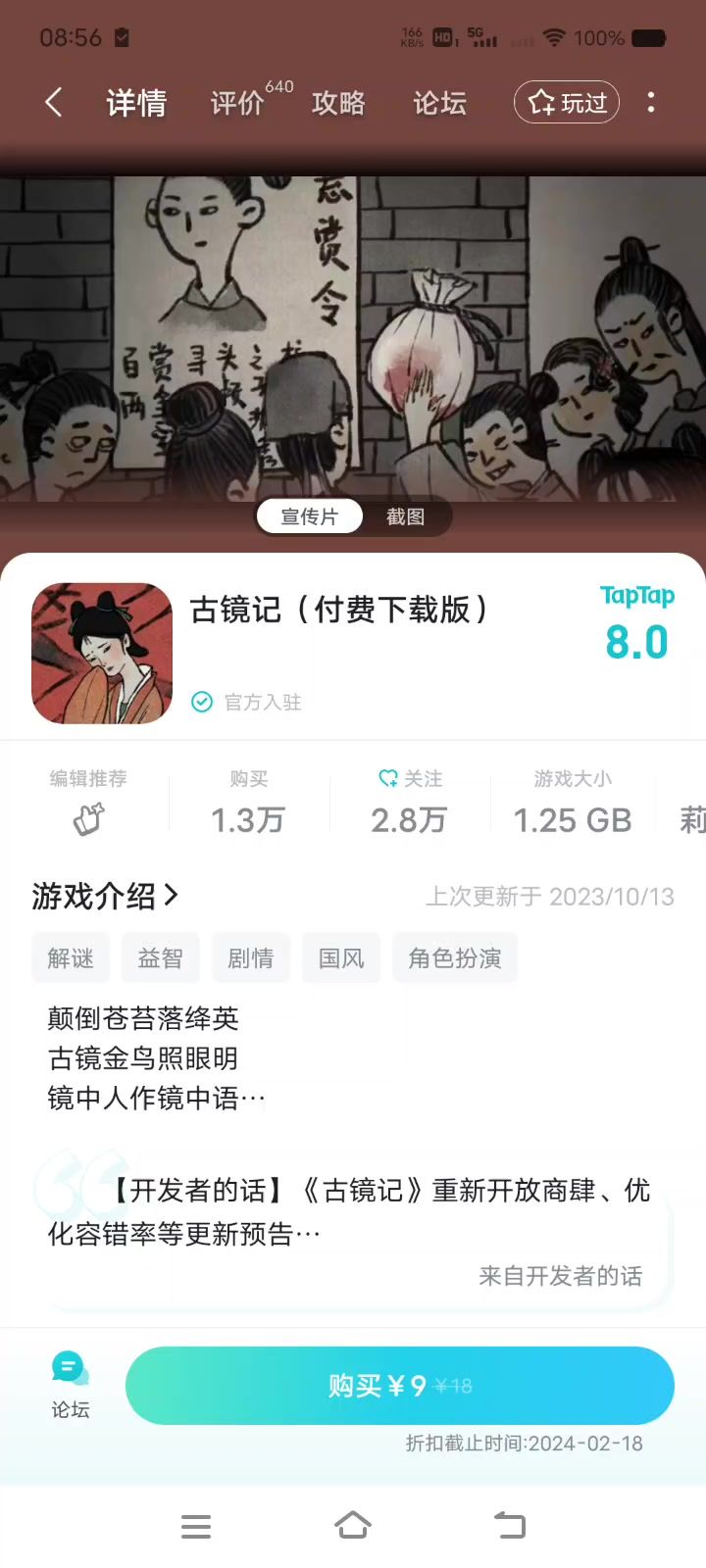Buy the game for ¥9
This screenshot has height=1568, width=706.
pos(399,1386)
